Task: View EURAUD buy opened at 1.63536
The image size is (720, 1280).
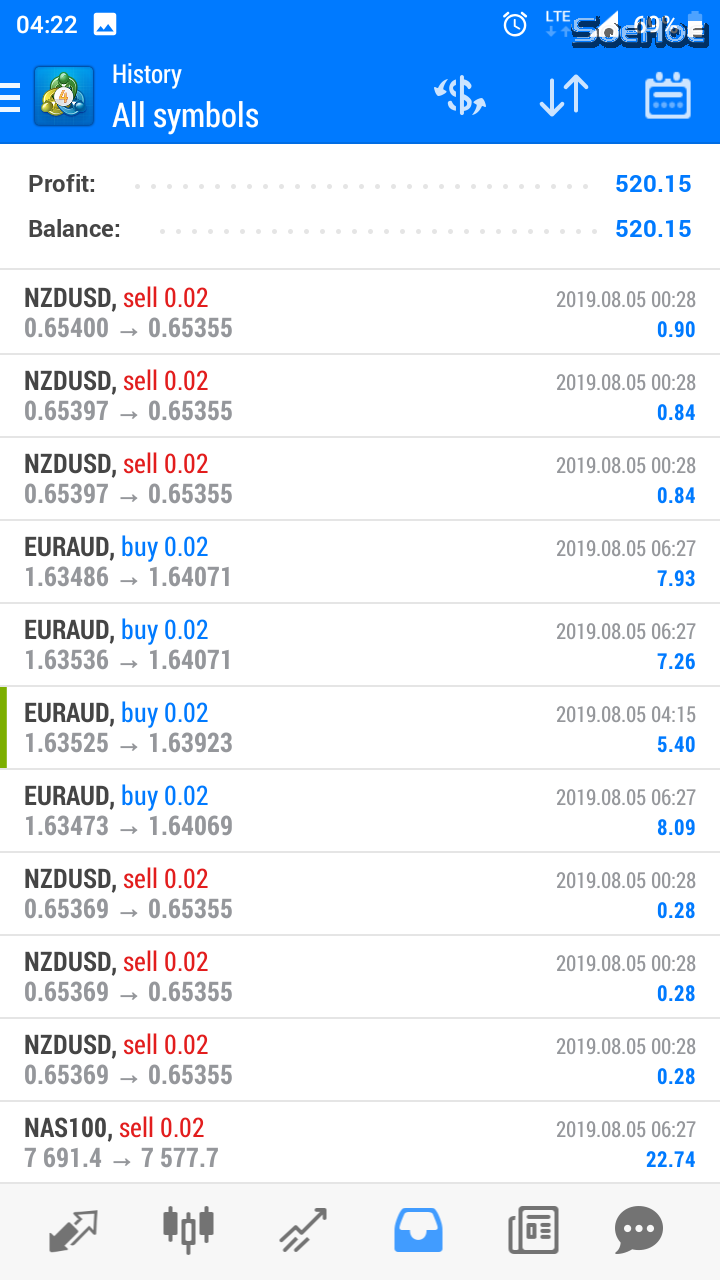Action: (x=360, y=645)
